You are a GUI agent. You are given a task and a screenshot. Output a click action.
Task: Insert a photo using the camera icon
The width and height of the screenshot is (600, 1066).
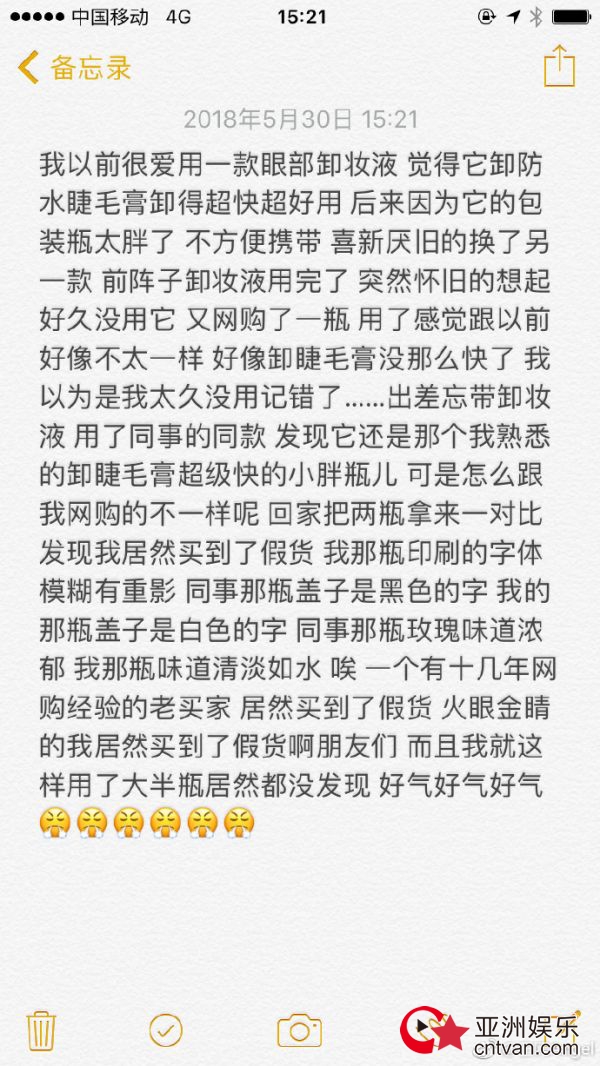coord(299,1029)
